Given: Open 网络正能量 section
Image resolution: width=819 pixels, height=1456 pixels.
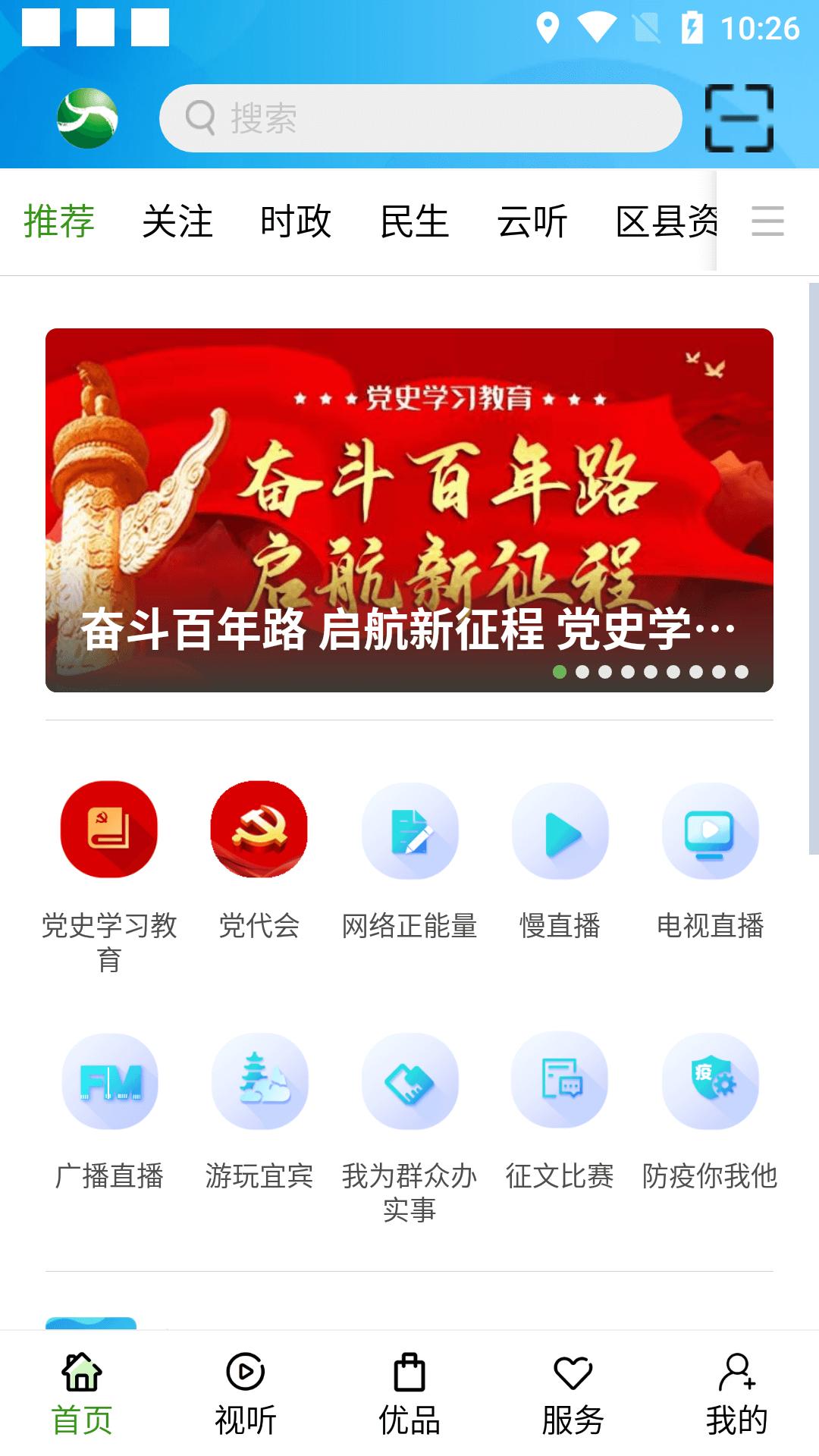Looking at the screenshot, I should point(409,830).
